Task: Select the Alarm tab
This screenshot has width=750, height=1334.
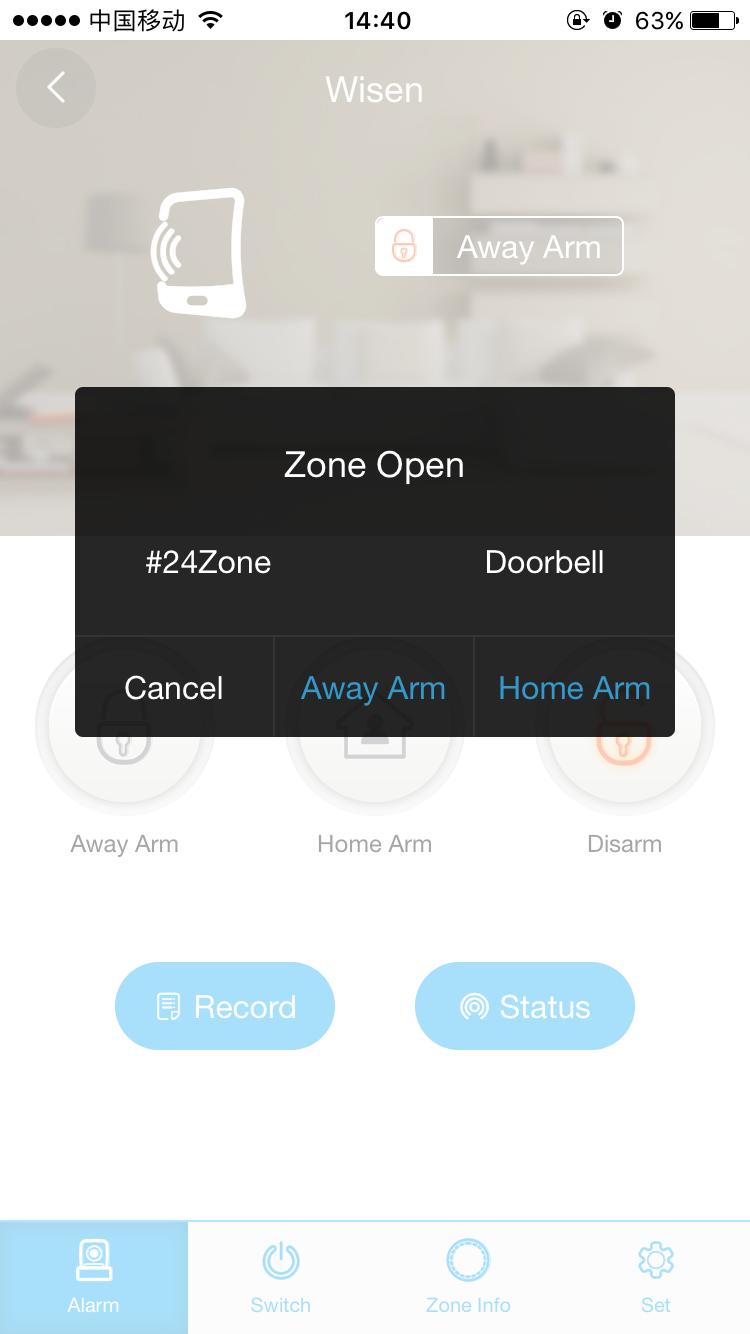Action: [94, 1277]
